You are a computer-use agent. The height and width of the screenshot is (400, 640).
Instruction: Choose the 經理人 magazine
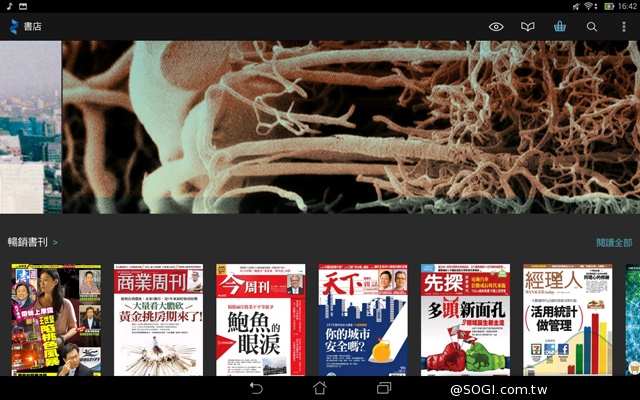pos(567,319)
